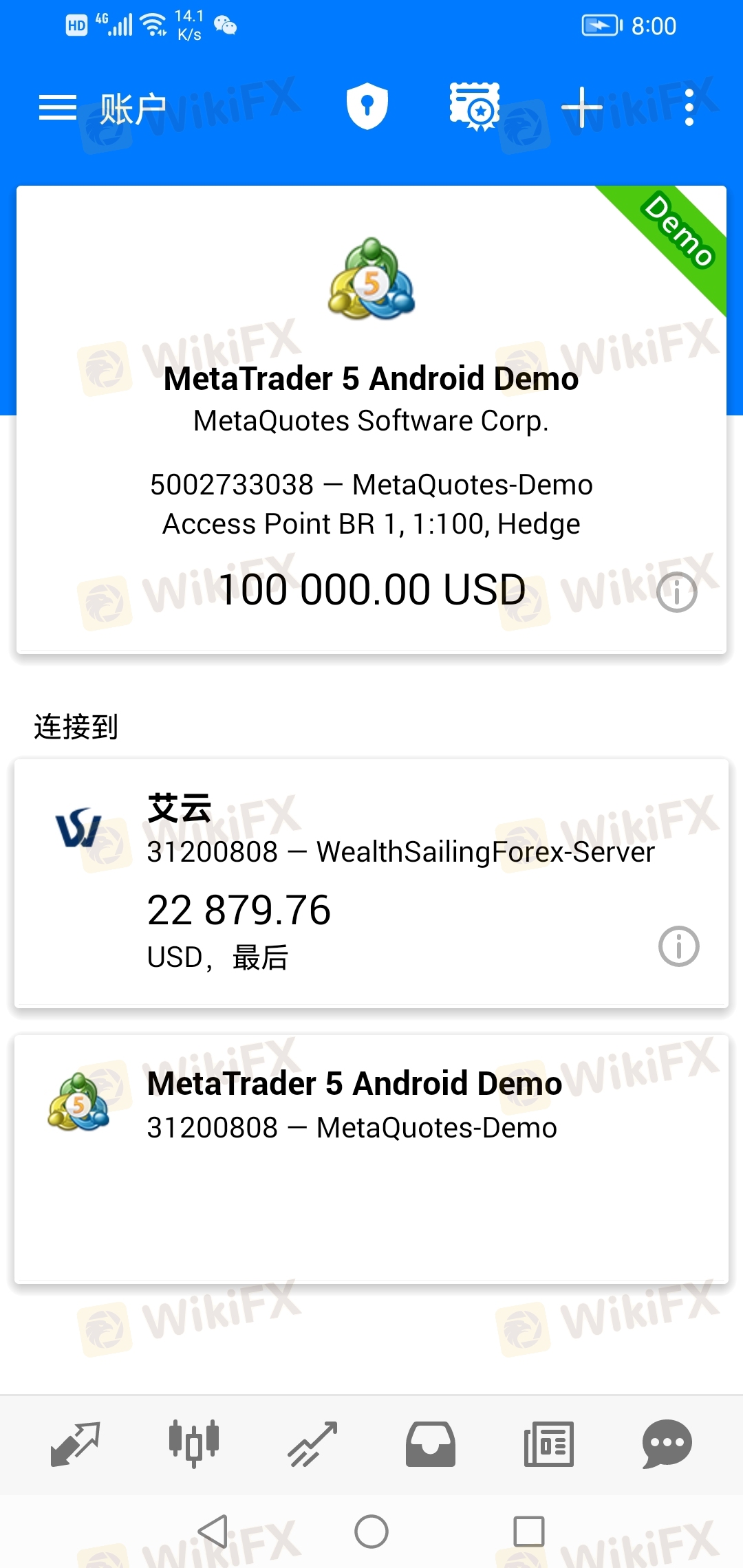Open the history inbox tab

pos(431,1444)
